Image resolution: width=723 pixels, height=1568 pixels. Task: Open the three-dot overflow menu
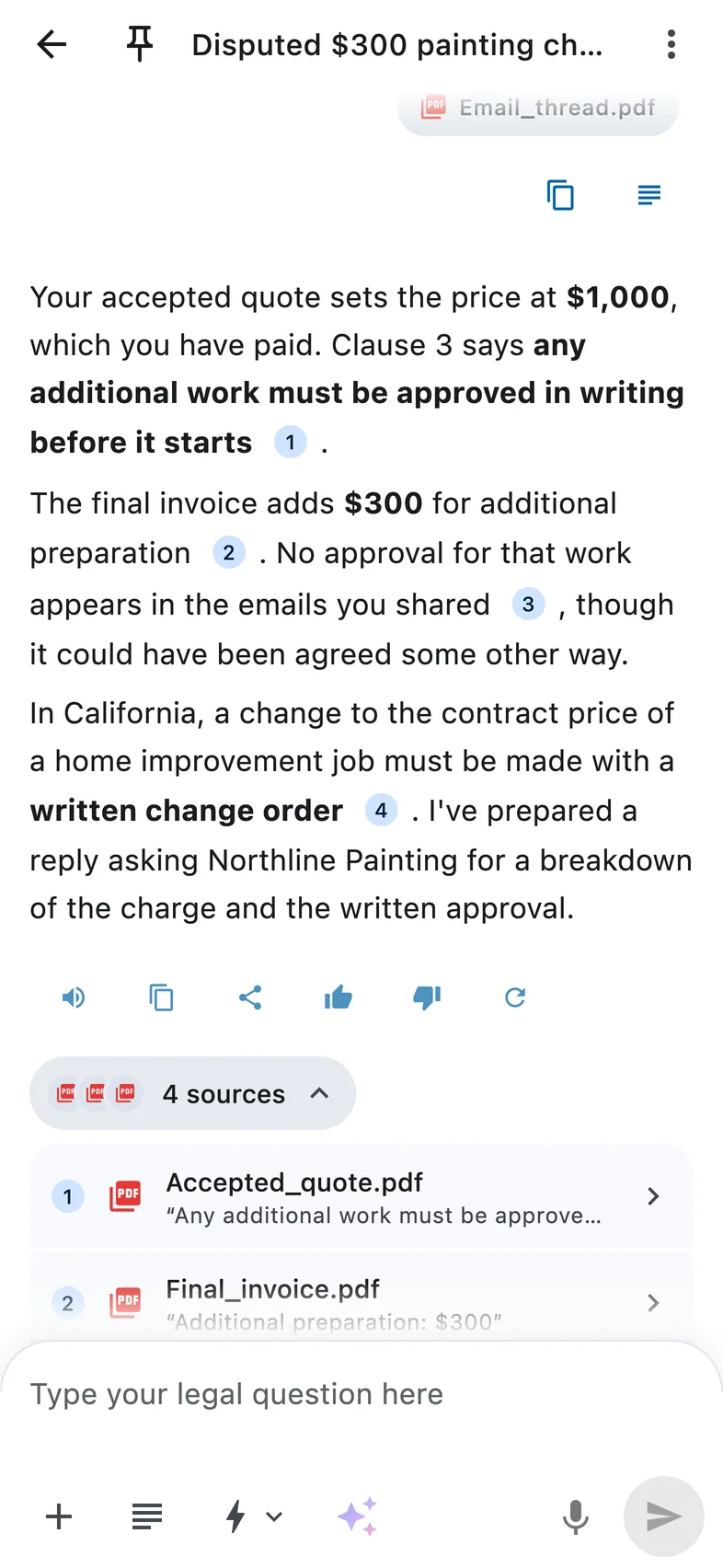671,44
